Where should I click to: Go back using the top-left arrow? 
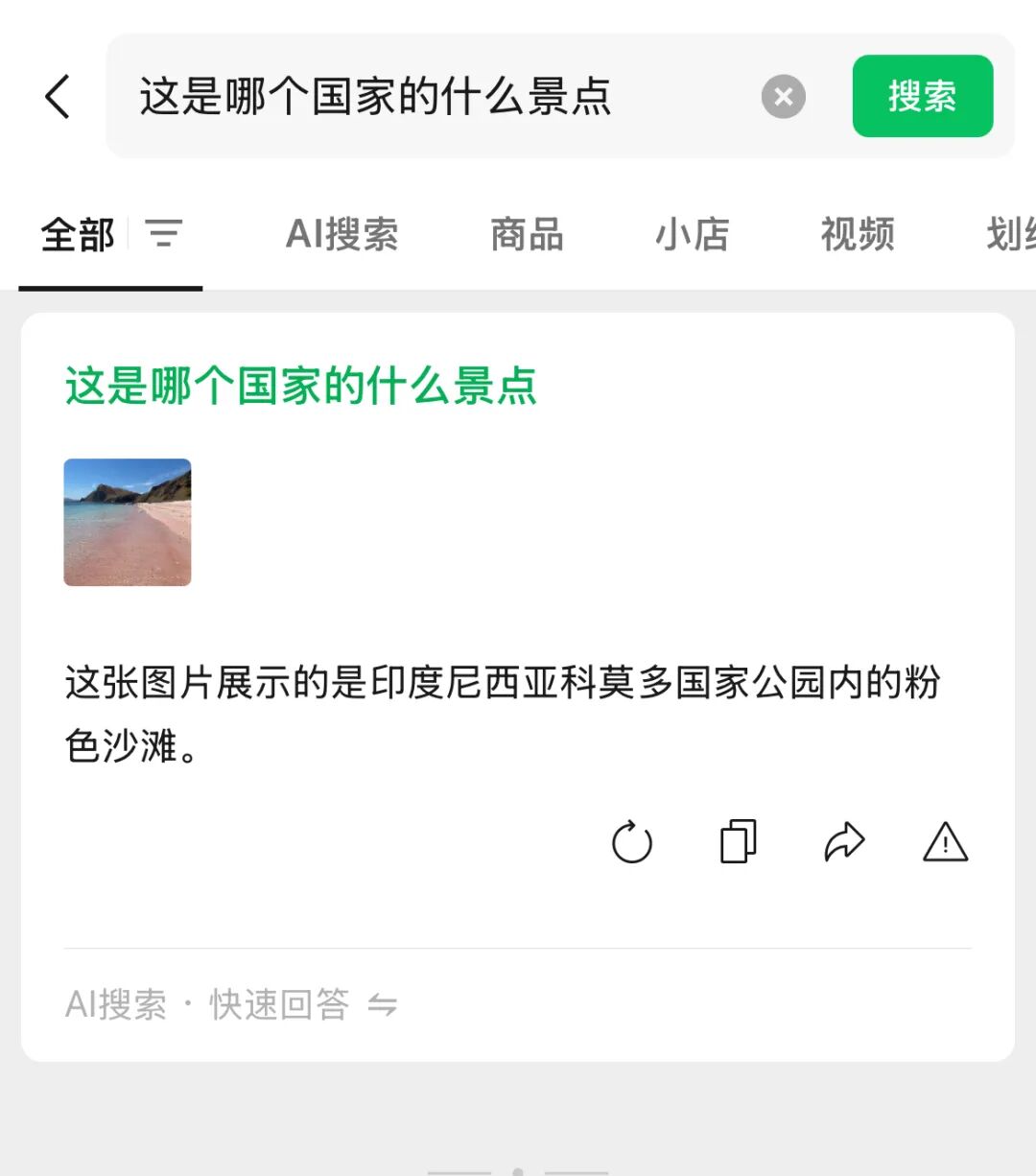[x=58, y=97]
